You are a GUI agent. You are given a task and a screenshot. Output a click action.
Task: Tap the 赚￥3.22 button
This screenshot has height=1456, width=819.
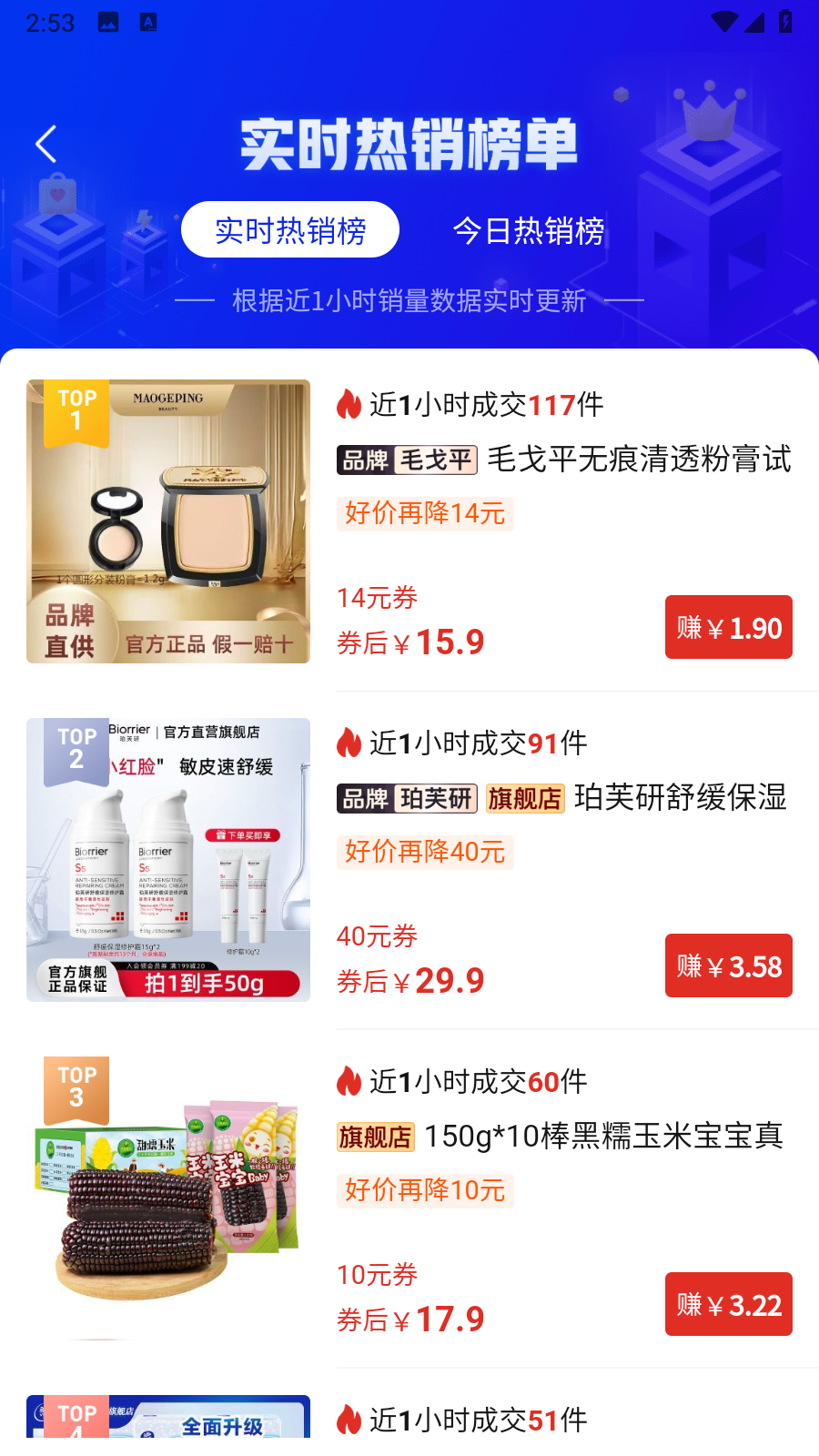(728, 1304)
